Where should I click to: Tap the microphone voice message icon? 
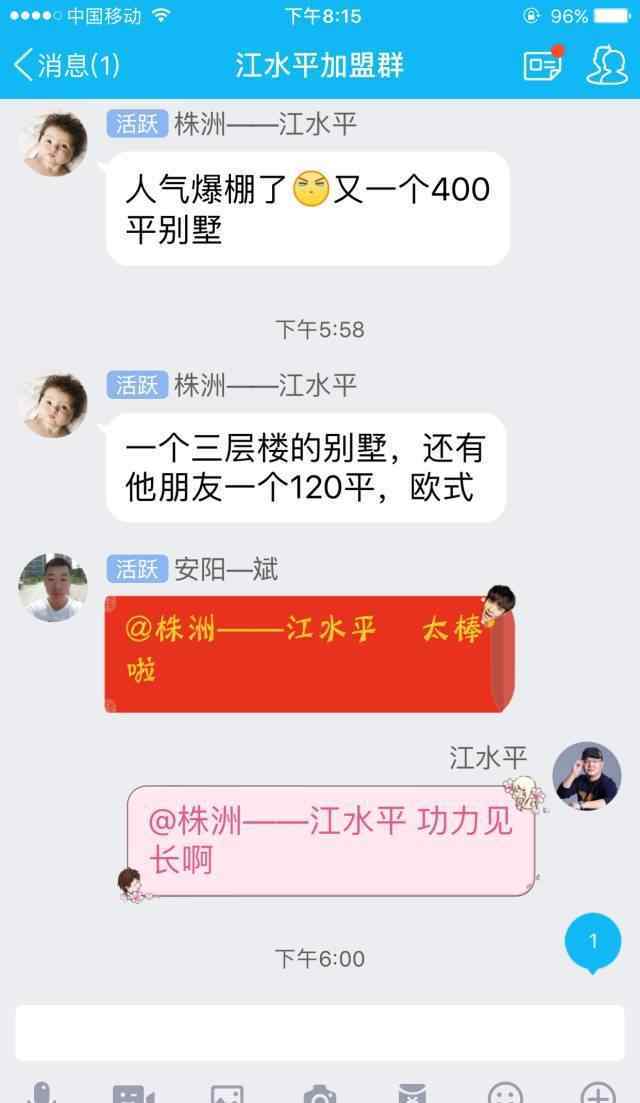[x=42, y=1092]
